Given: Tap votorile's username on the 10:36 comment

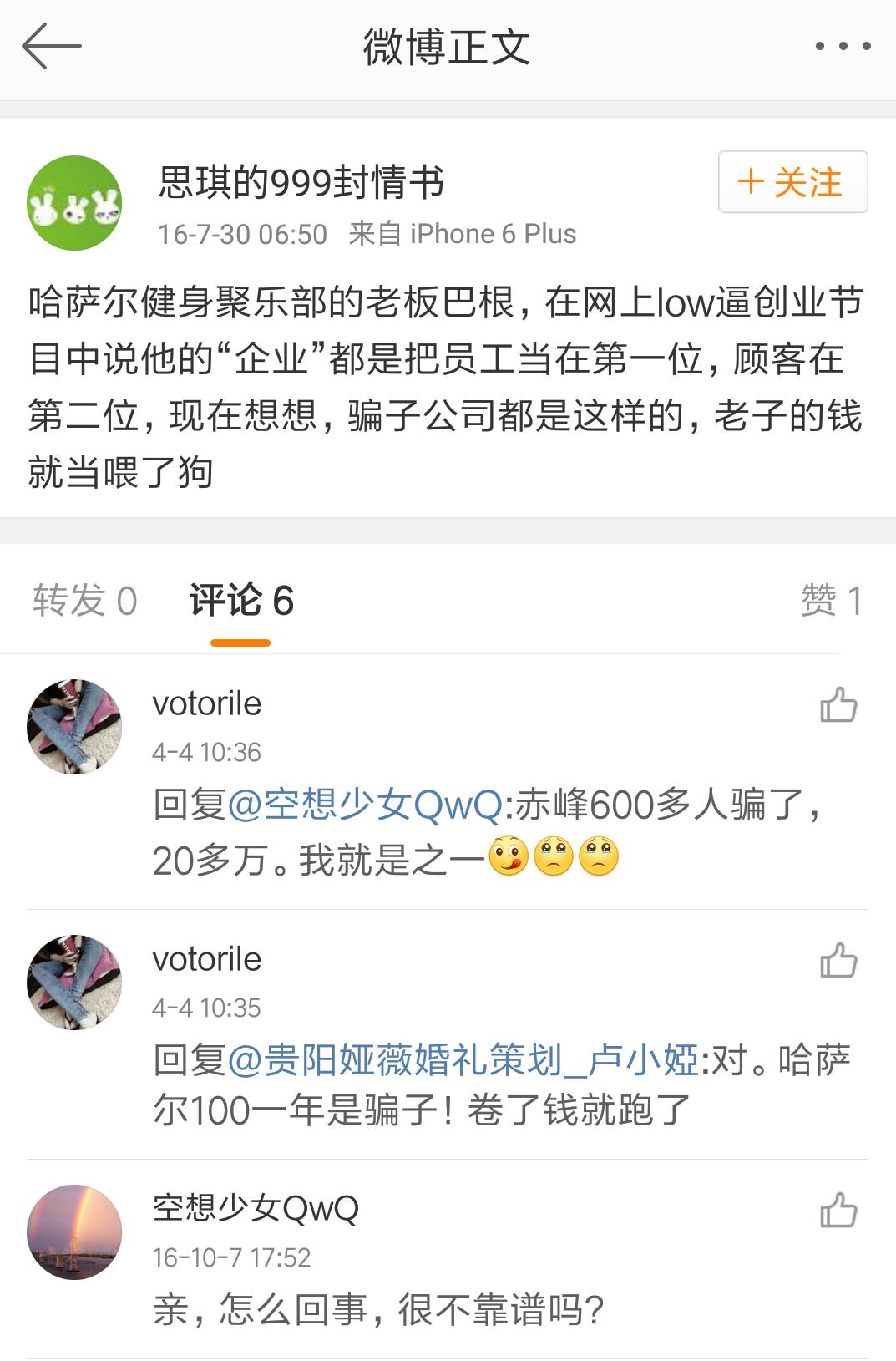Looking at the screenshot, I should tap(206, 704).
